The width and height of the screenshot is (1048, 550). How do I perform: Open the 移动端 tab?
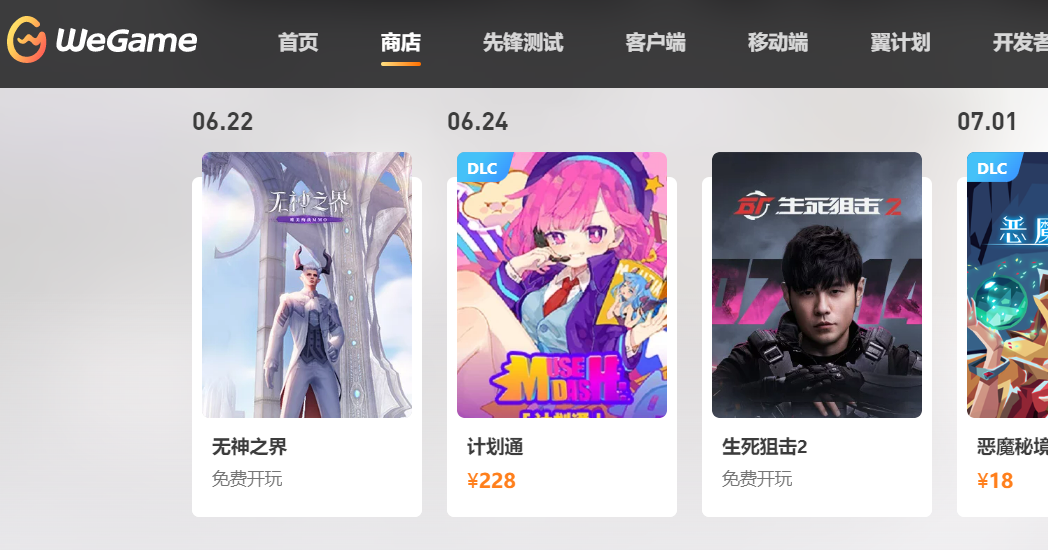pyautogui.click(x=778, y=43)
